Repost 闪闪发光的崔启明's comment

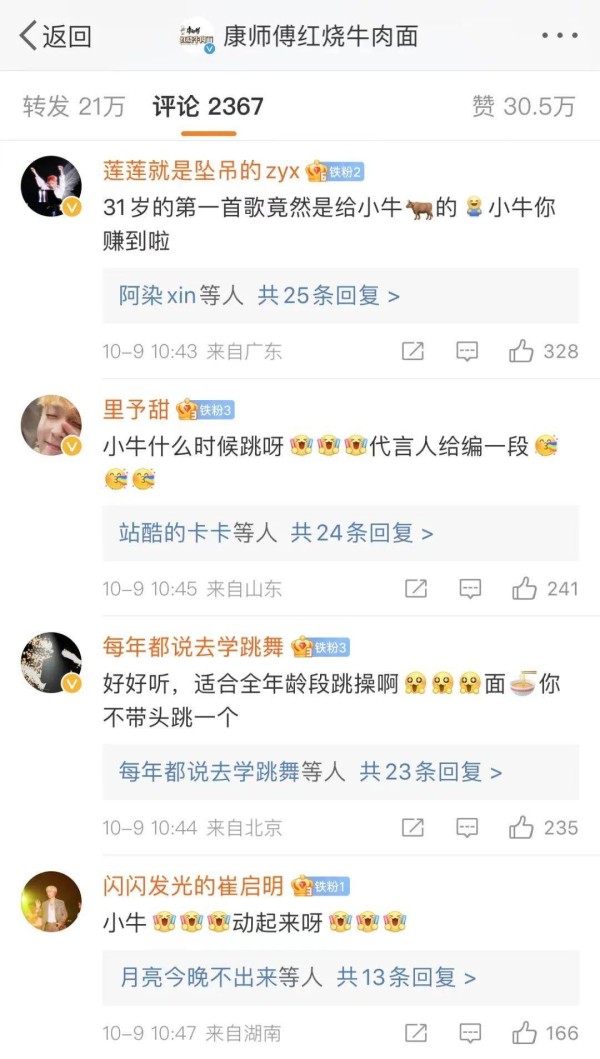tap(416, 1033)
